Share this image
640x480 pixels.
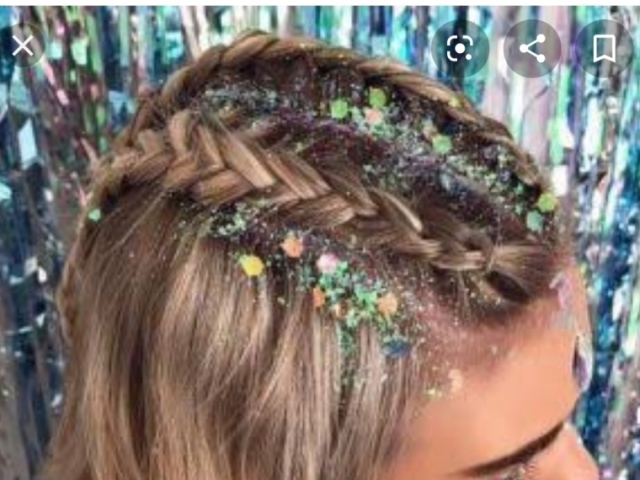click(532, 49)
